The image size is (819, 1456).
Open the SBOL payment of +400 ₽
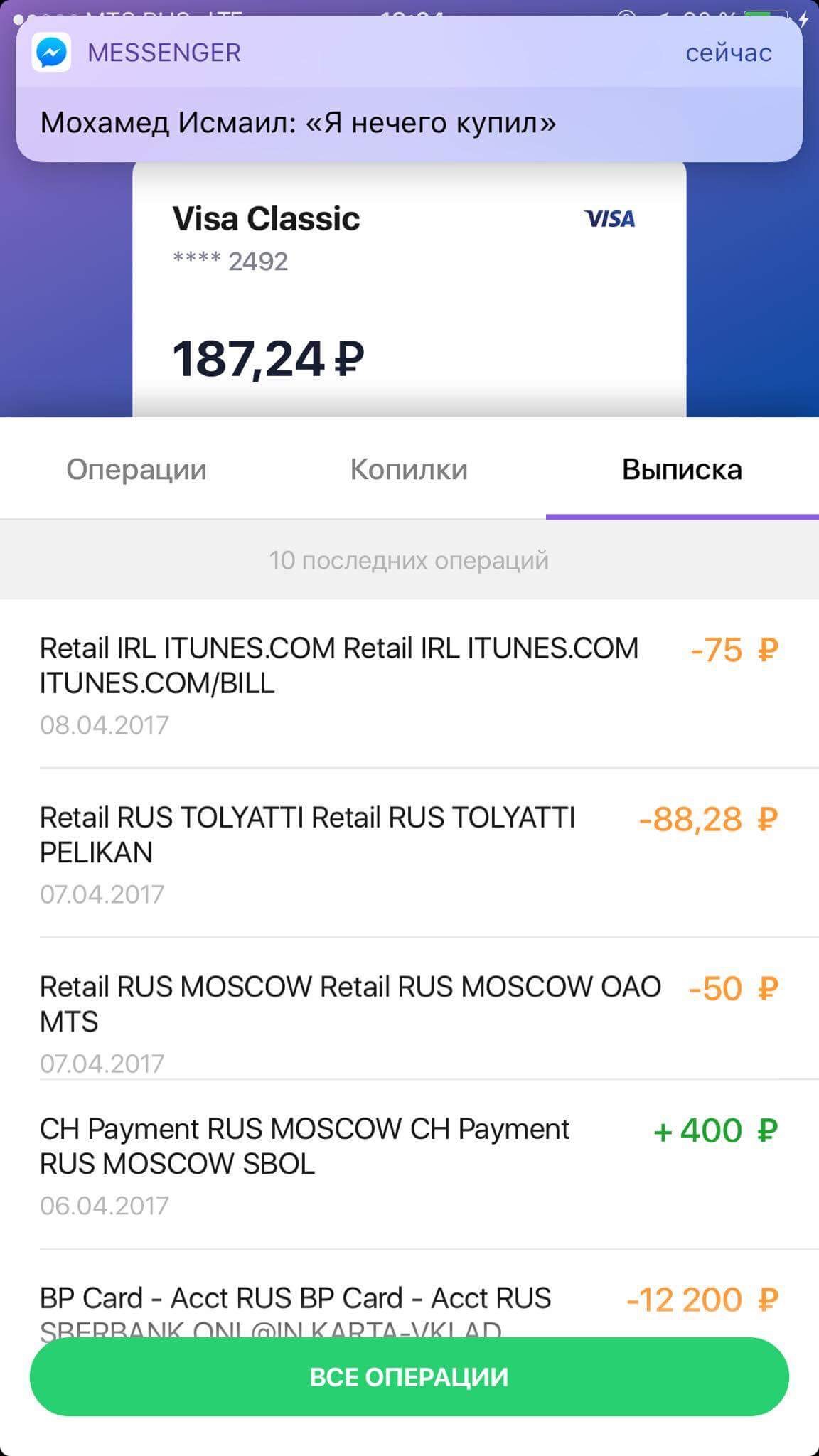409,1165
